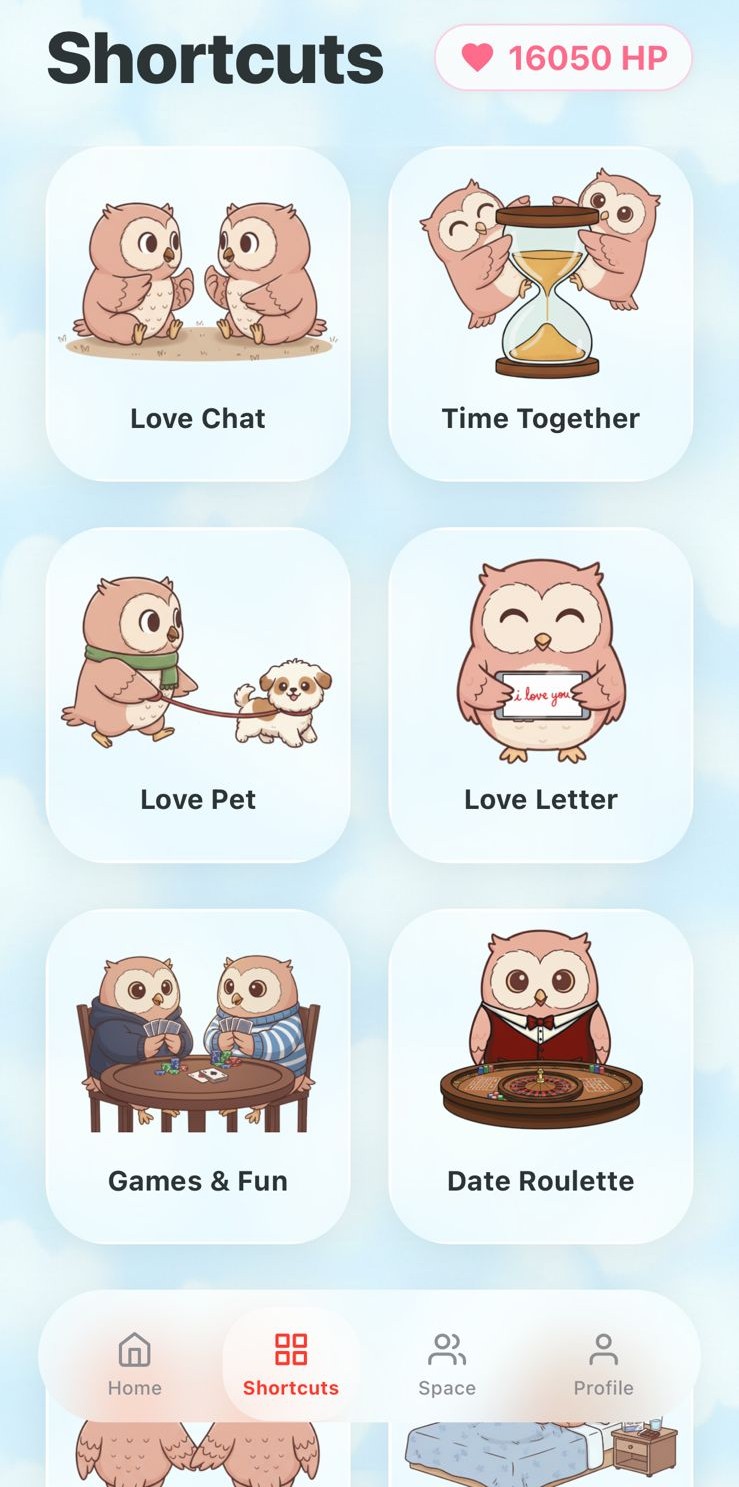Tap the 16050 HP heart badge
Image resolution: width=739 pixels, height=1487 pixels.
[x=563, y=58]
